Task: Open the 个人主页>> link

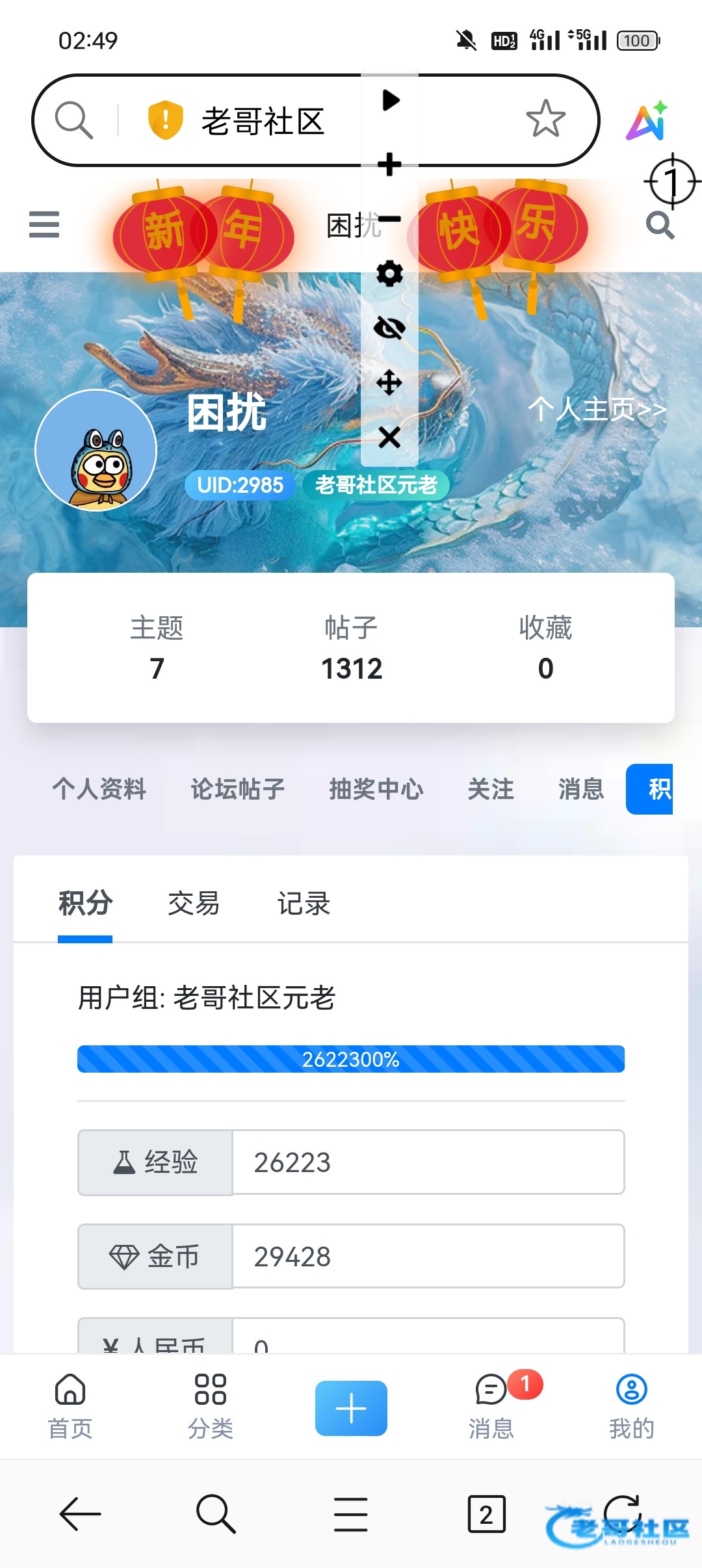Action: tap(597, 410)
